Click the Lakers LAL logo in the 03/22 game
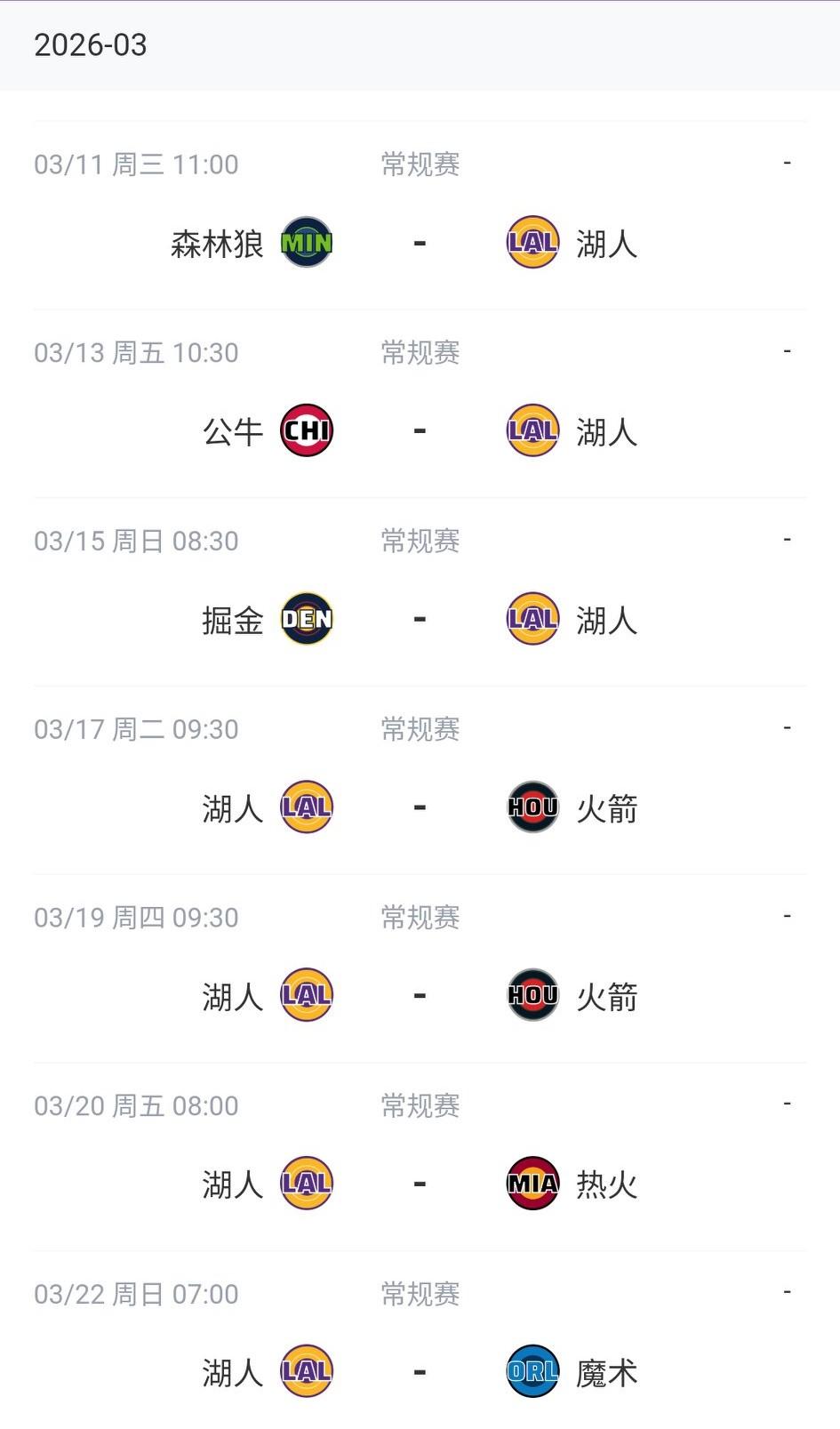Viewport: 840px width, 1429px height. tap(306, 1372)
